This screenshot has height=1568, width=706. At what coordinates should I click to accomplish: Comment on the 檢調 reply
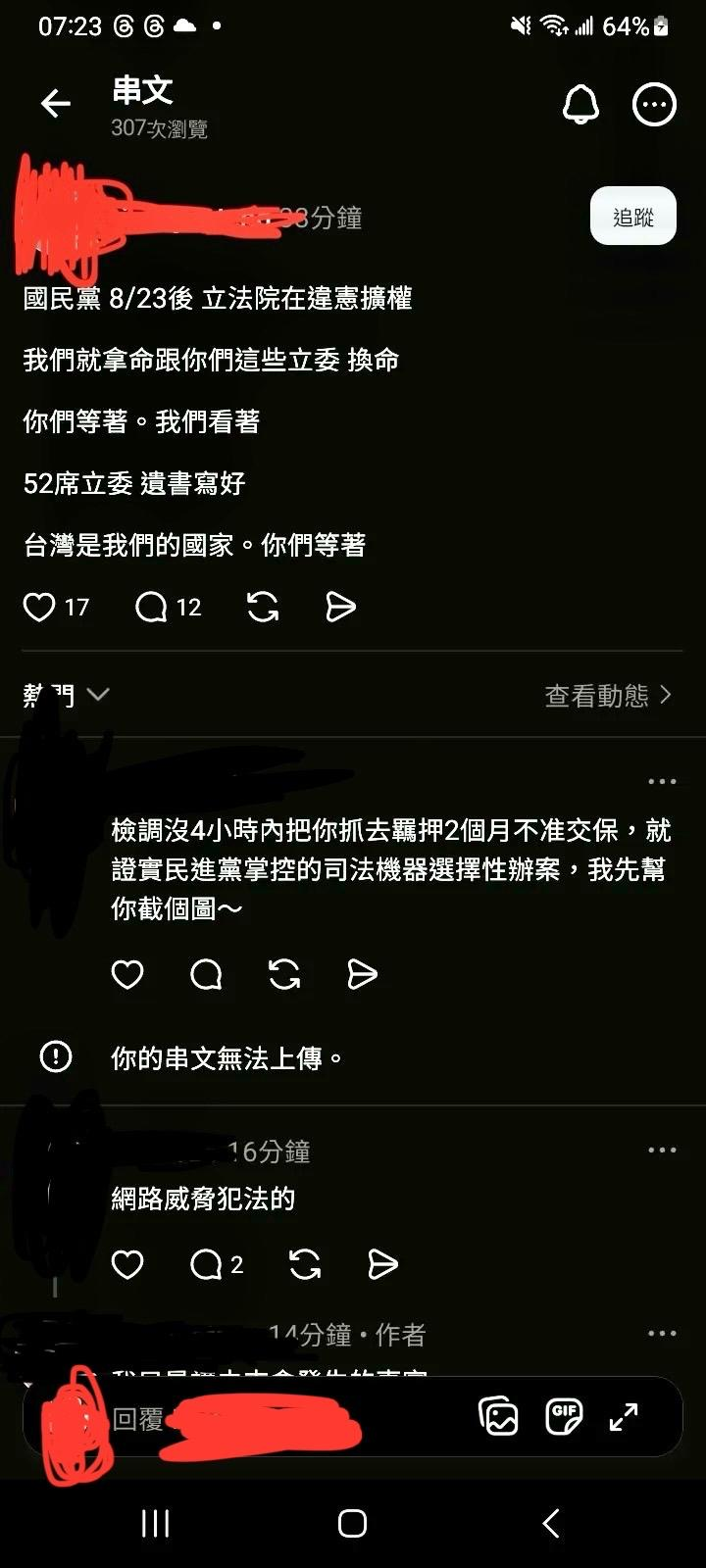[206, 974]
